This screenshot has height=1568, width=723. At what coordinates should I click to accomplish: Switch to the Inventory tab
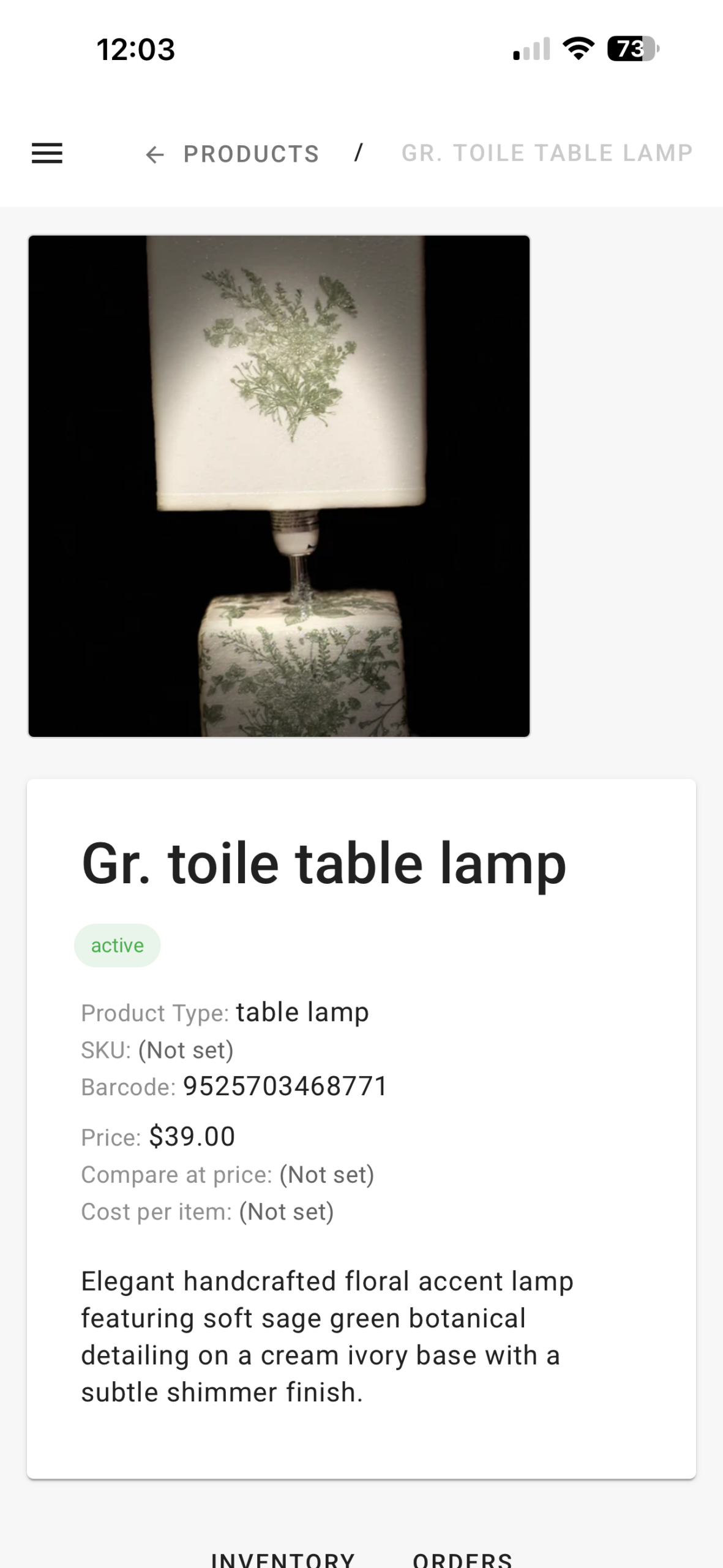point(283,1558)
